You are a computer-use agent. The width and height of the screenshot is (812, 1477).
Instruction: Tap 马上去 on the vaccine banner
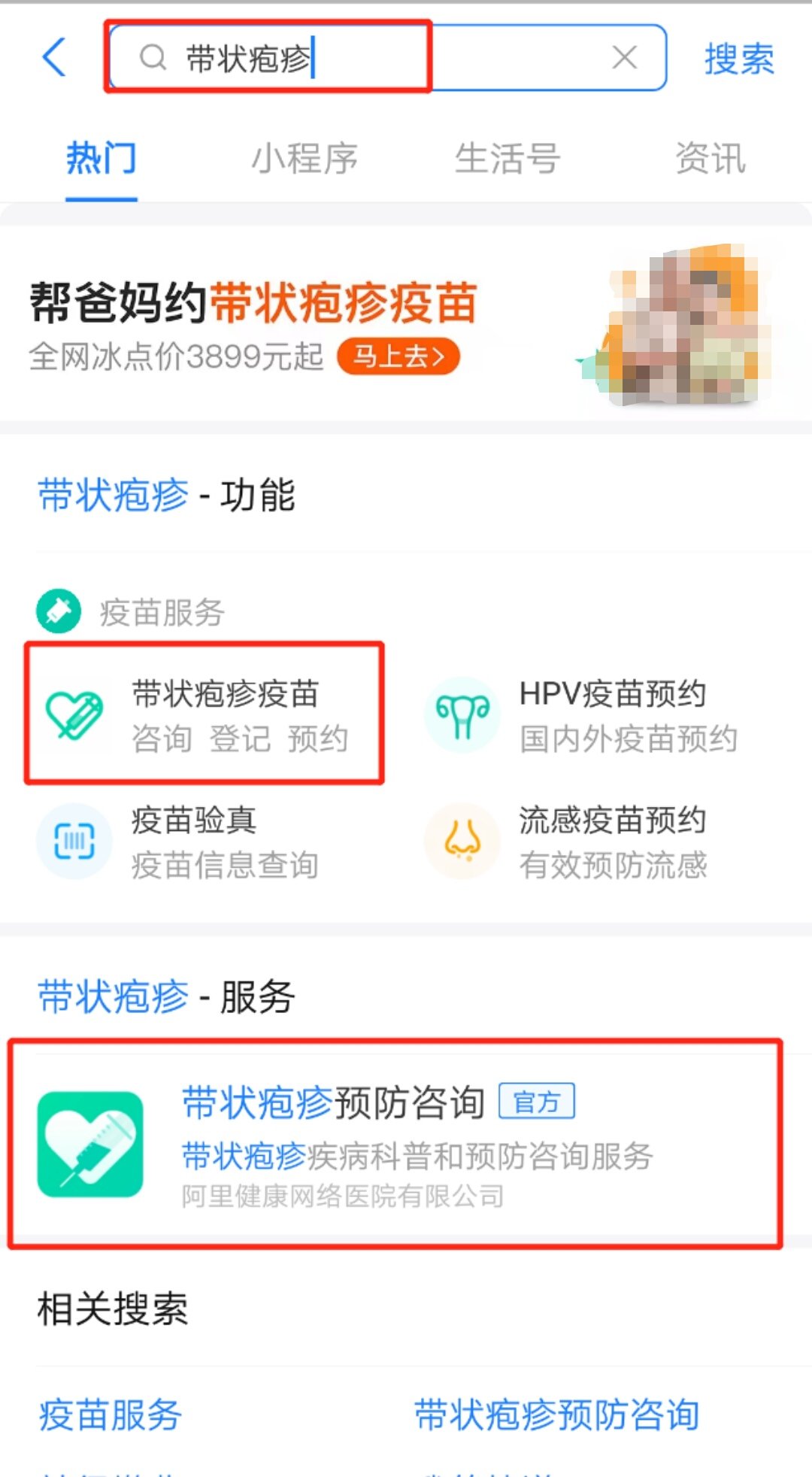[398, 356]
